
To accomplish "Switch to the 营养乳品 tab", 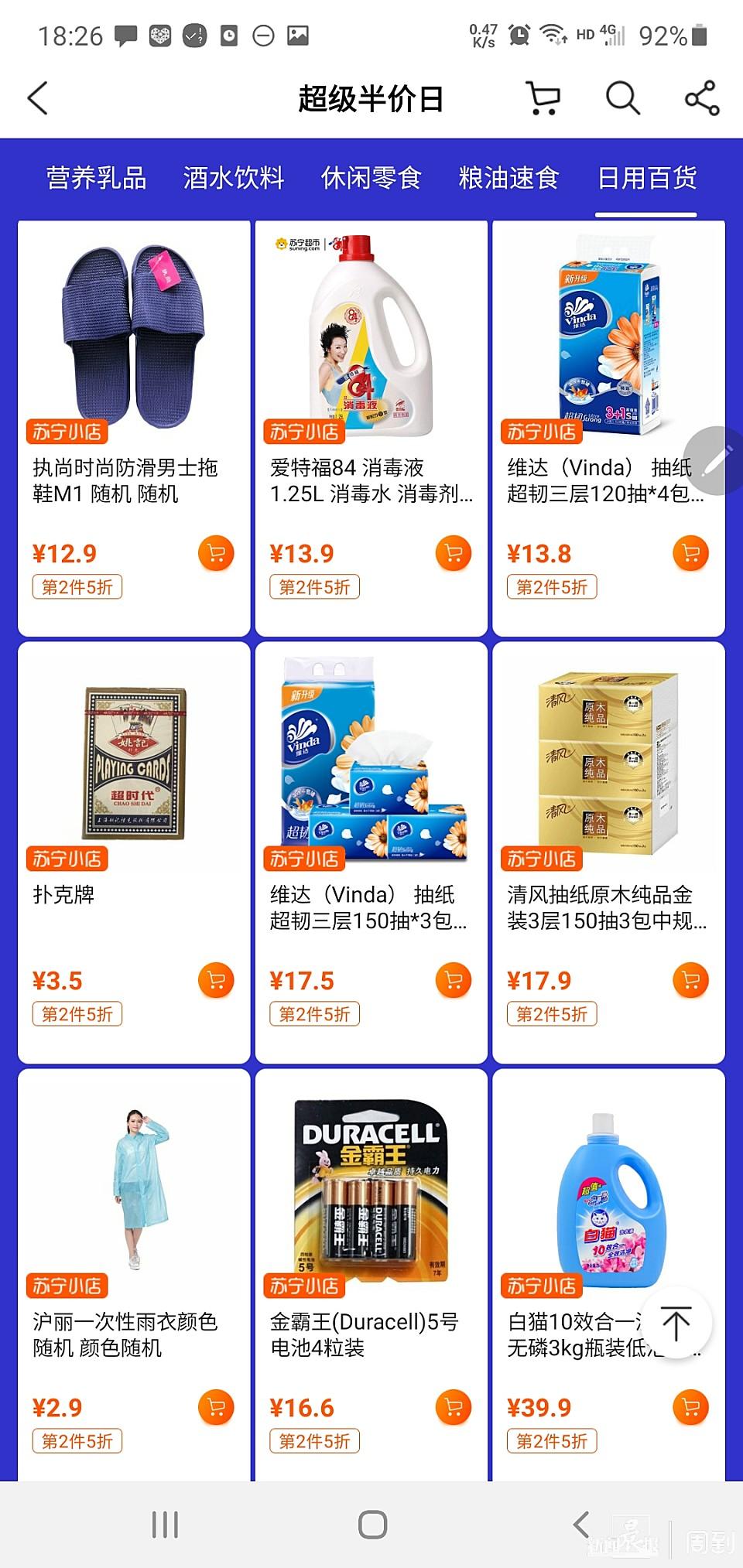I will pyautogui.click(x=95, y=179).
